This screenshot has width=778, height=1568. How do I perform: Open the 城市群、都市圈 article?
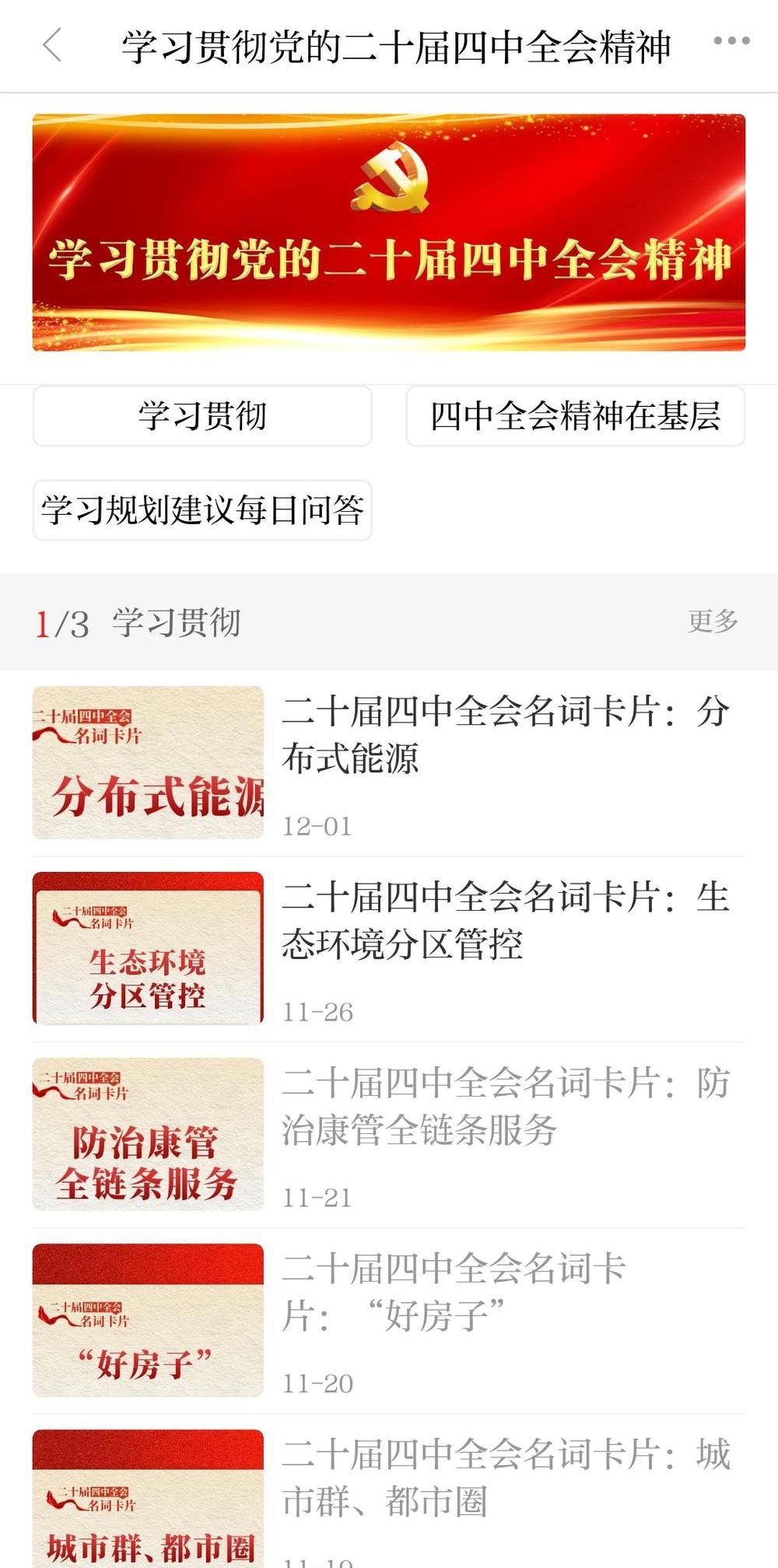(504, 1478)
